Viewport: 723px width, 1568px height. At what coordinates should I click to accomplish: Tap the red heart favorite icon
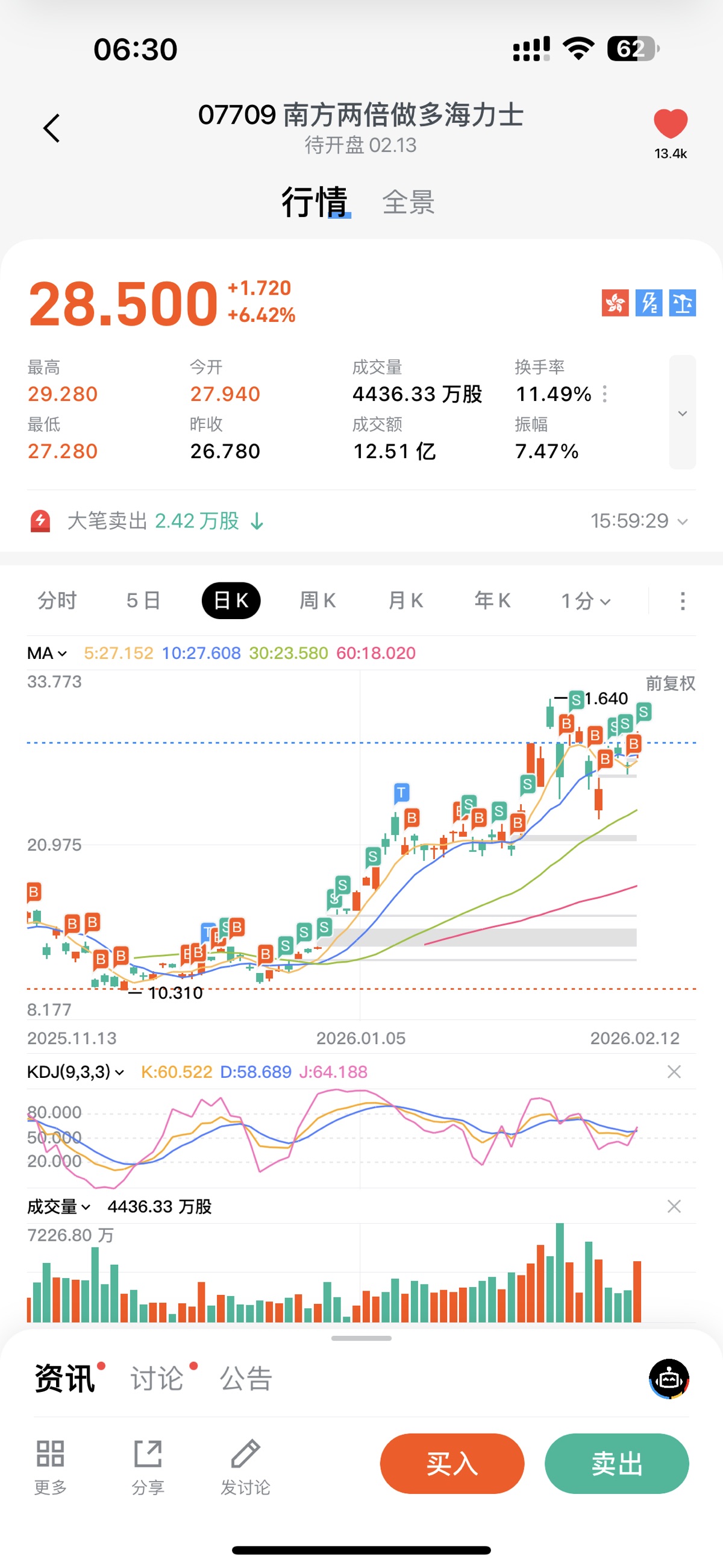[x=670, y=124]
